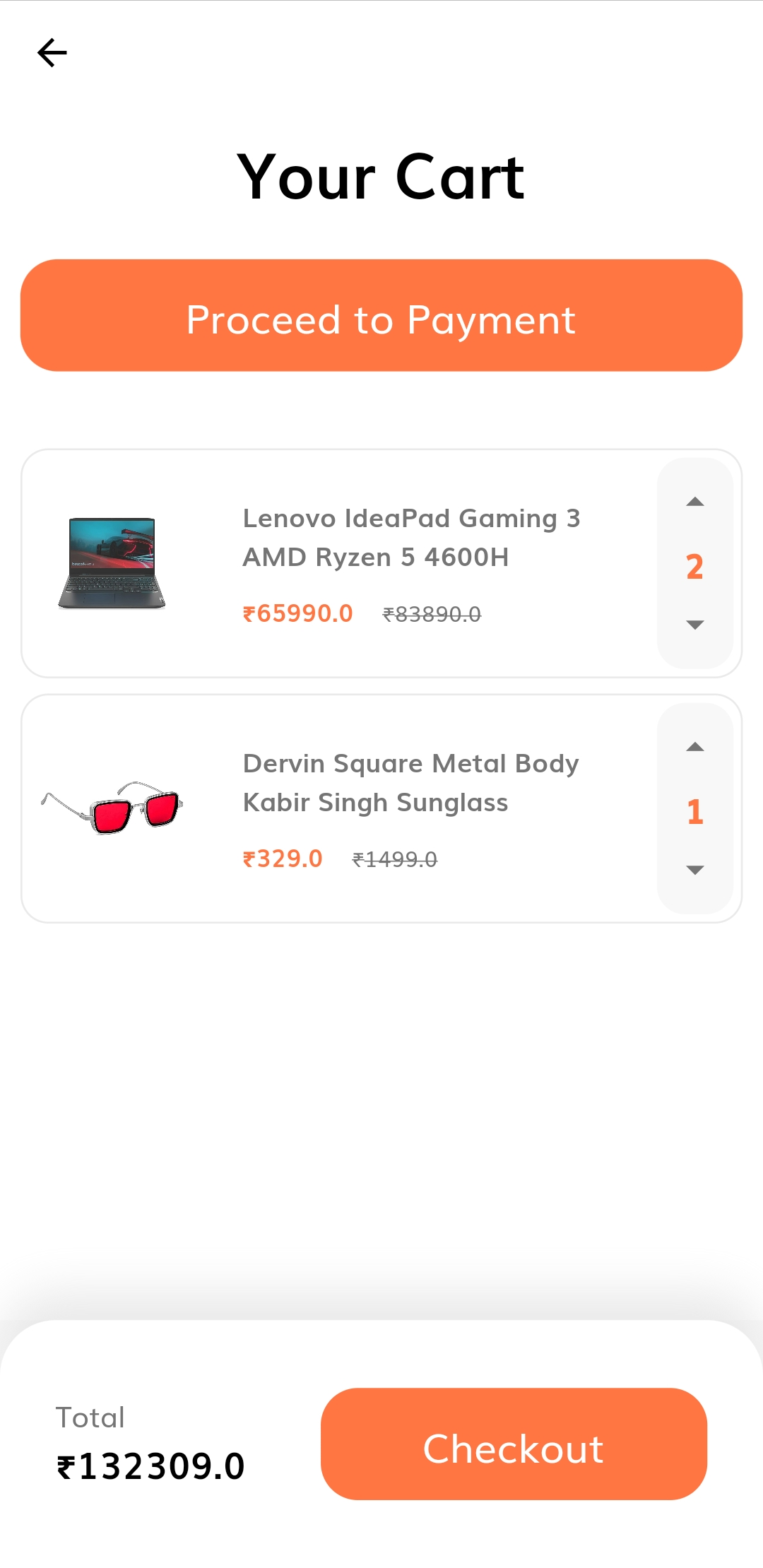Tap Proceed to Payment button
This screenshot has height=1568, width=763.
[x=381, y=315]
